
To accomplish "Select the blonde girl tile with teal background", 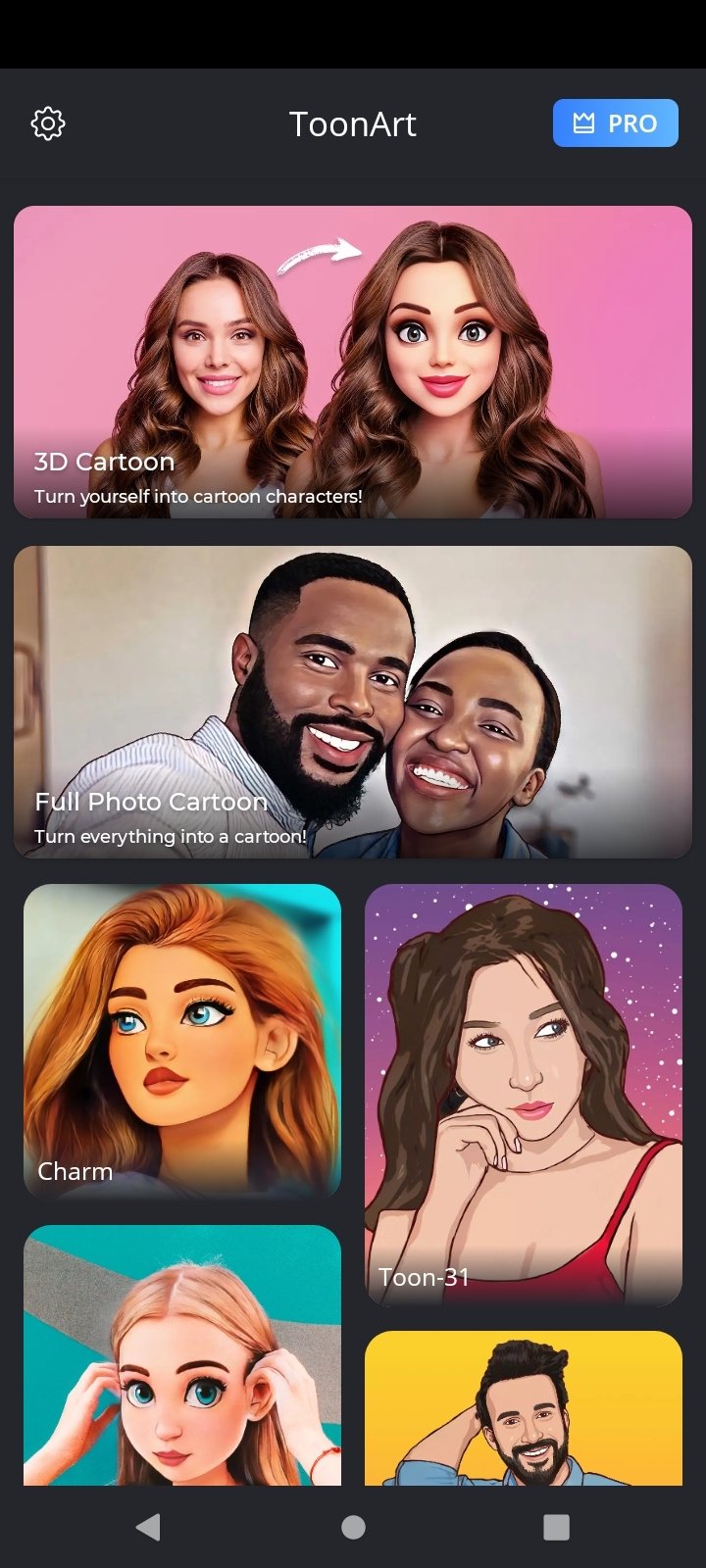I will 182,1355.
